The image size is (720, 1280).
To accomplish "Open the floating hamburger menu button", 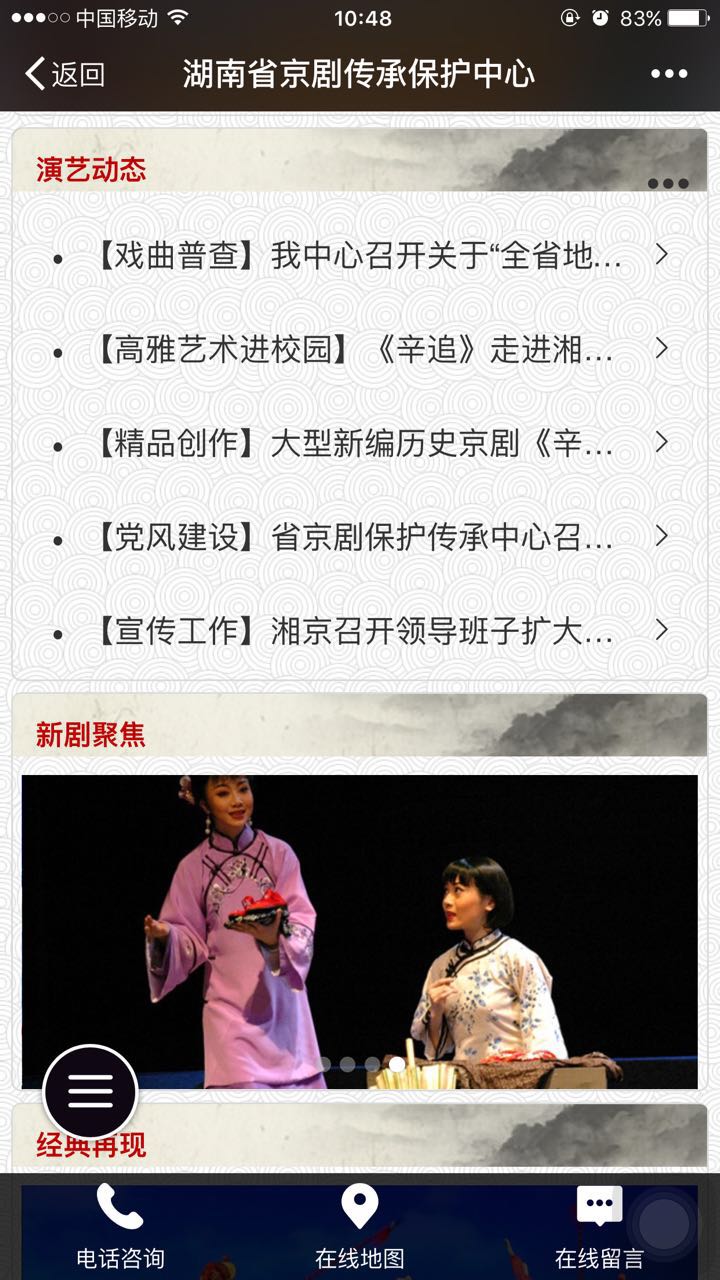I will coord(90,1092).
